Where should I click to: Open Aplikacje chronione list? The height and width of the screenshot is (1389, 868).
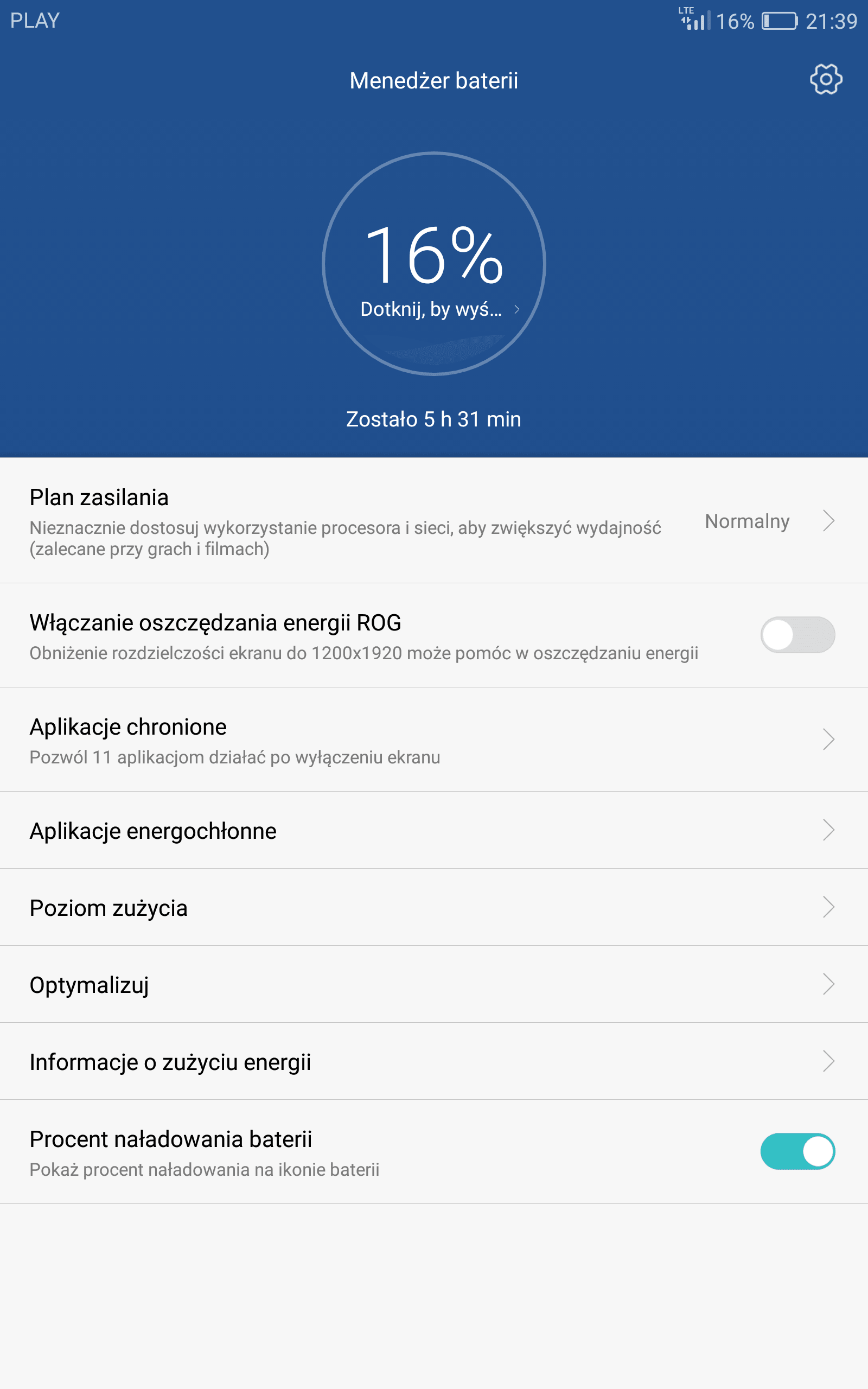tap(434, 740)
